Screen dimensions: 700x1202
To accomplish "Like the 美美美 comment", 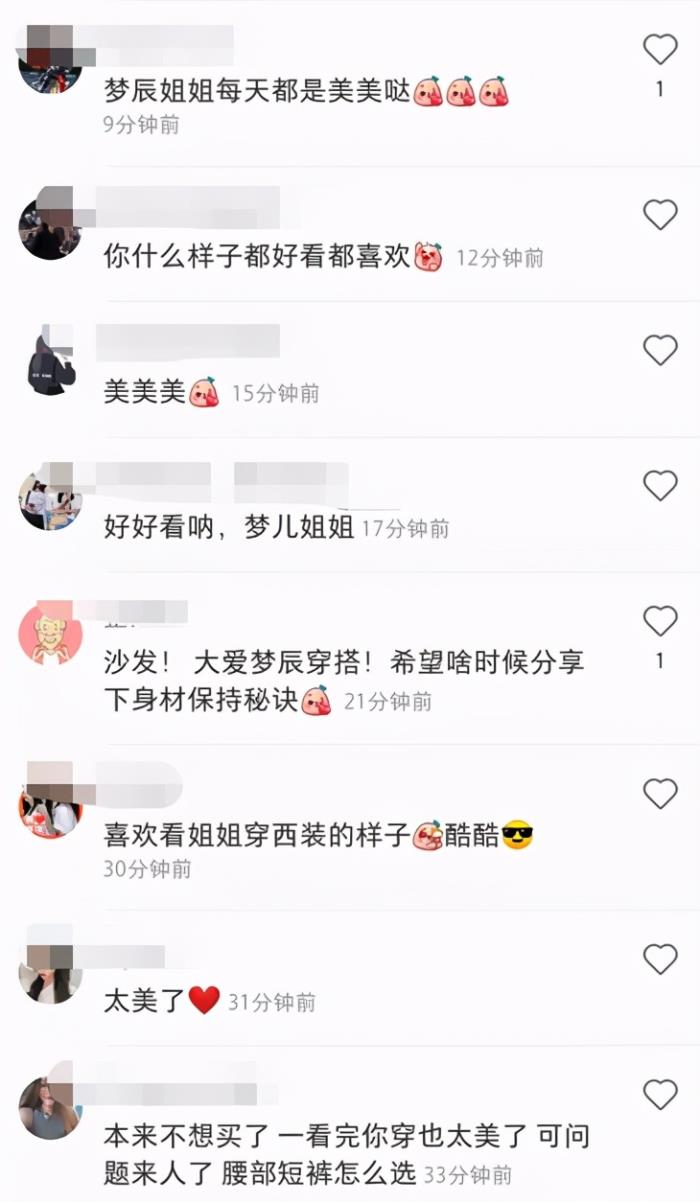I will click(x=660, y=350).
